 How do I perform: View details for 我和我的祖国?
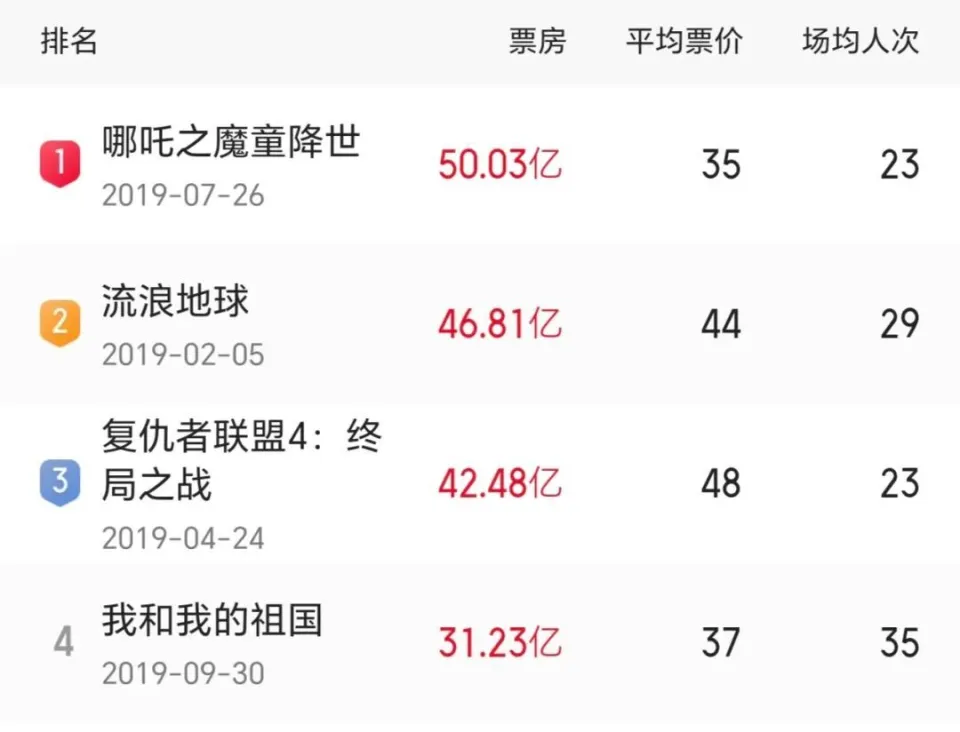(211, 621)
